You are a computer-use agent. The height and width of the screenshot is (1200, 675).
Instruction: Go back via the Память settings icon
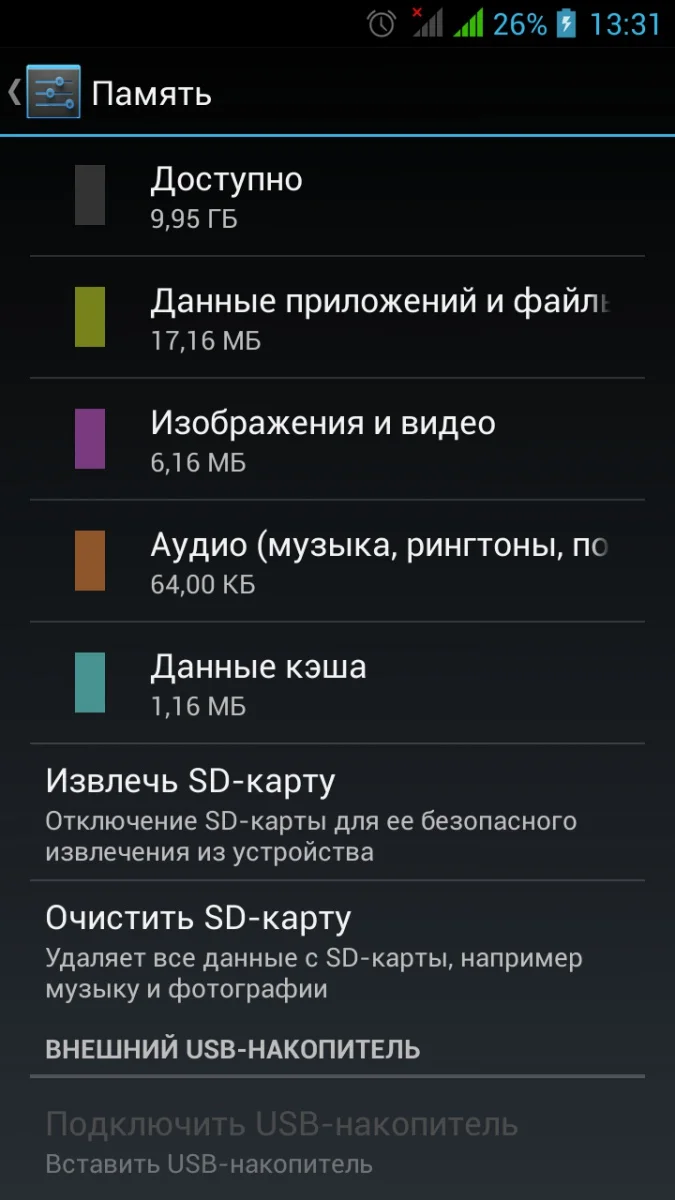click(x=50, y=93)
